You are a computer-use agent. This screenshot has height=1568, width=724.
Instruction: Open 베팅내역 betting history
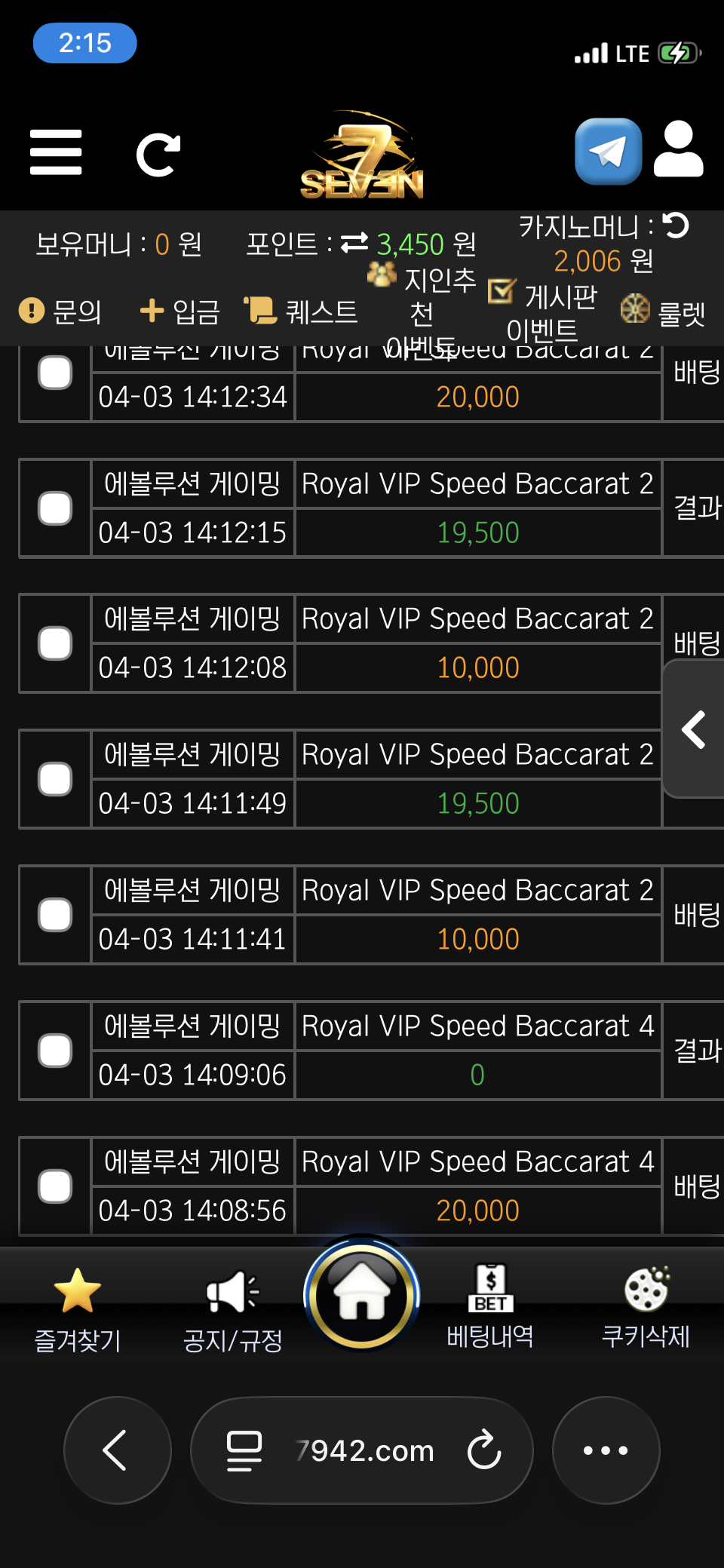point(490,1307)
